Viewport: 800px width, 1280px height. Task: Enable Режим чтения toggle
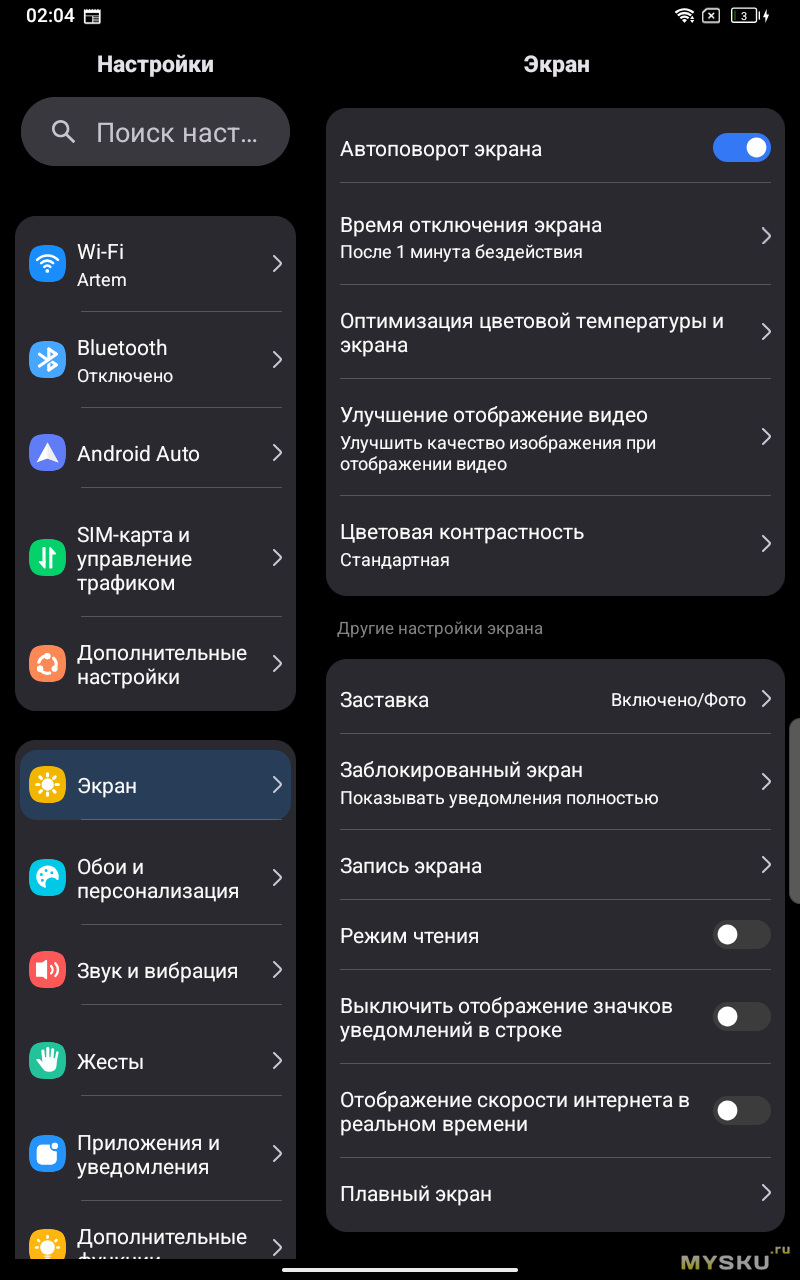pyautogui.click(x=741, y=935)
